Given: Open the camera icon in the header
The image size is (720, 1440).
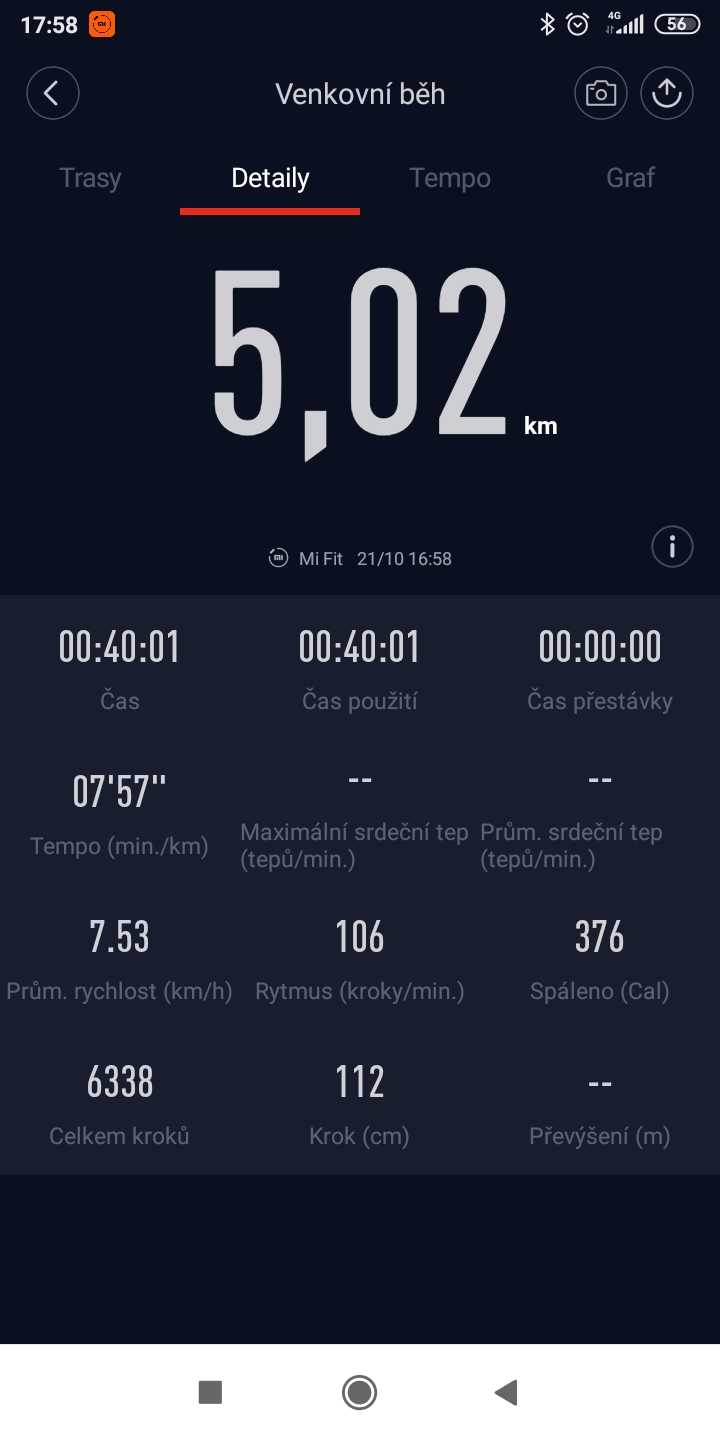Looking at the screenshot, I should tap(600, 94).
